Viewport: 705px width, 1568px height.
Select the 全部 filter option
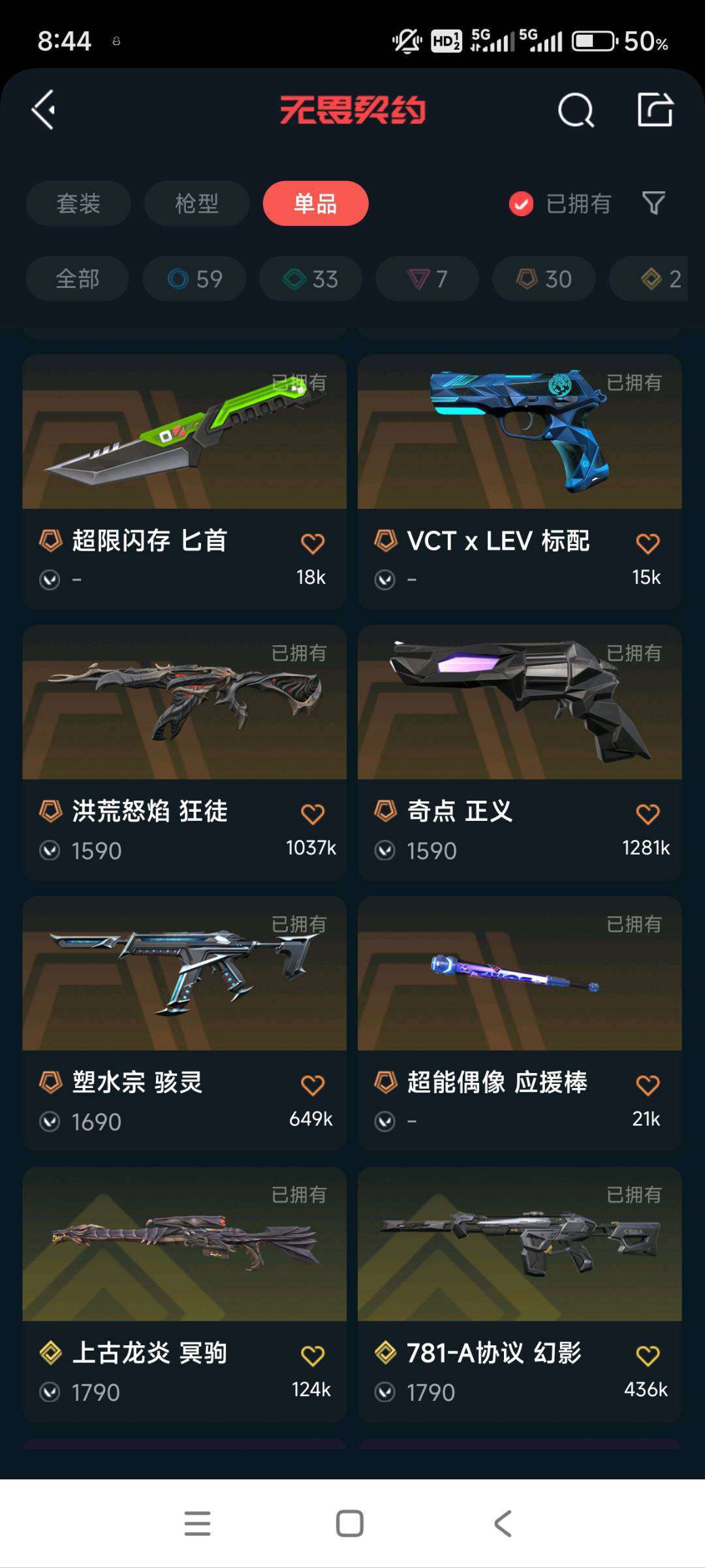(x=76, y=279)
